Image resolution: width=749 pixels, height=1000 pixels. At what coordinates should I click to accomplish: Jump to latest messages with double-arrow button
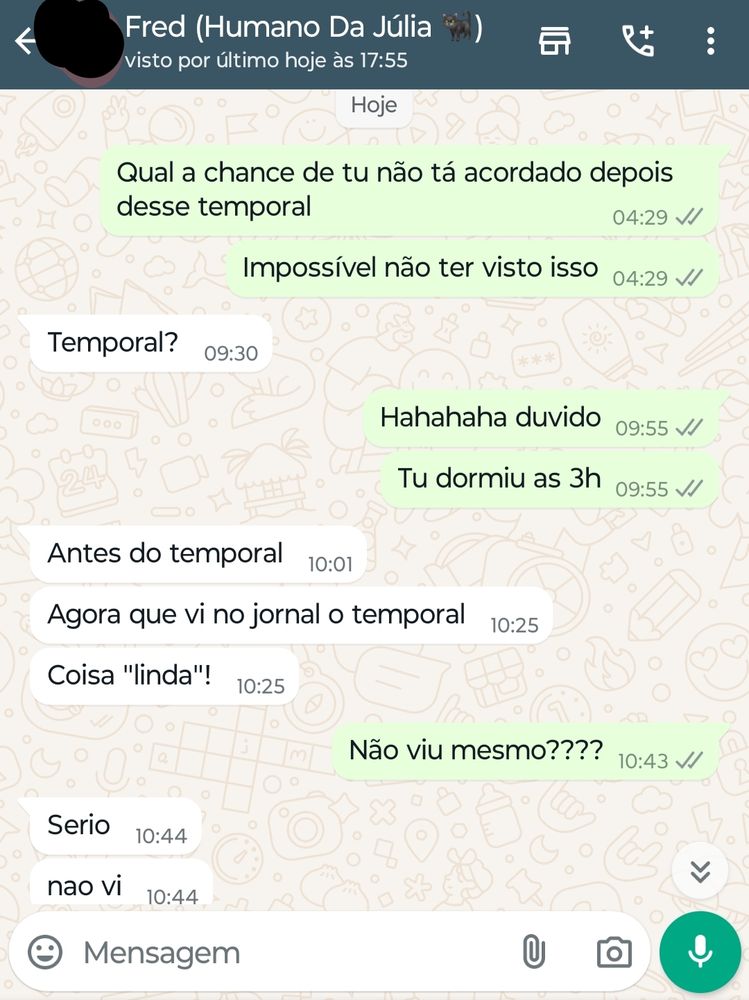tap(700, 871)
